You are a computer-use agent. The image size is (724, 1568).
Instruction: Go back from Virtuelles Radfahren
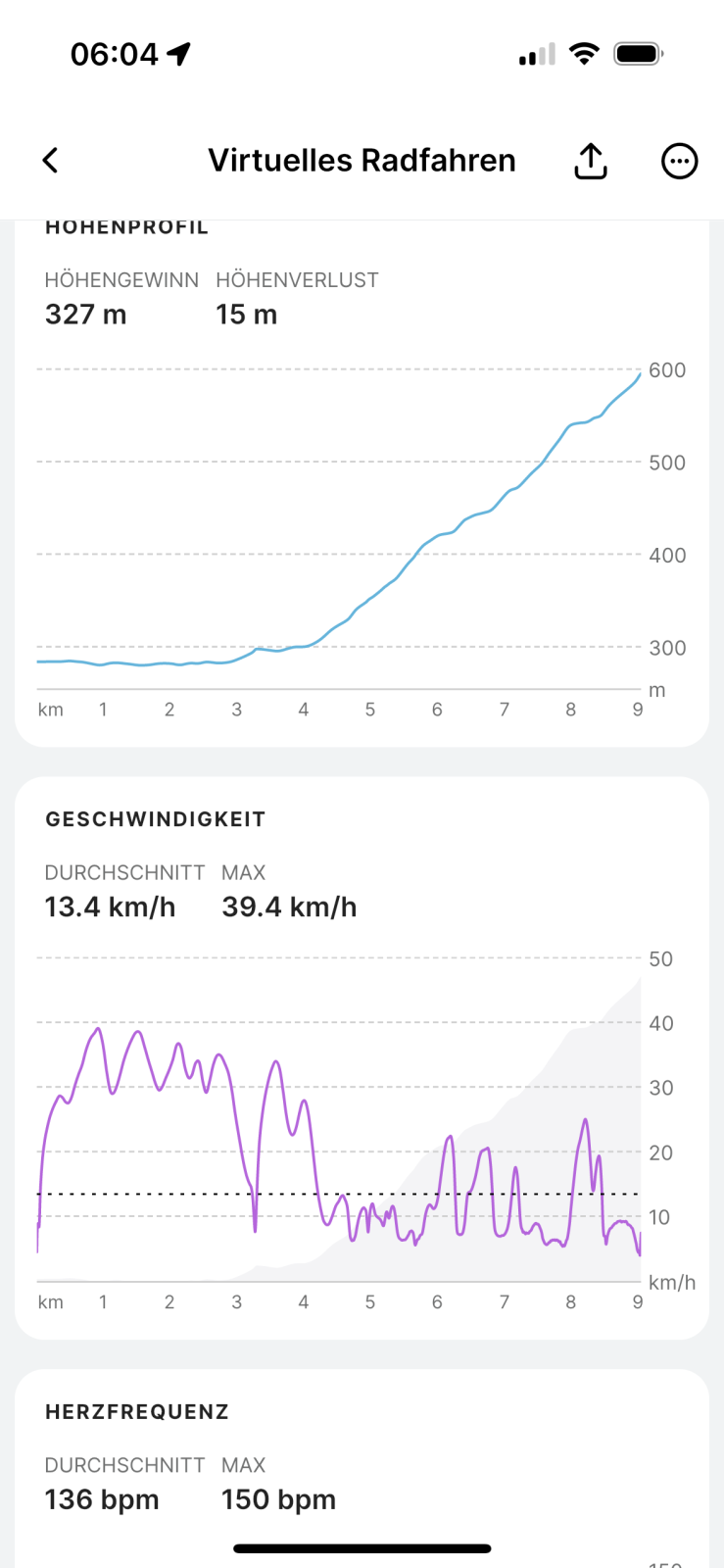click(x=51, y=161)
